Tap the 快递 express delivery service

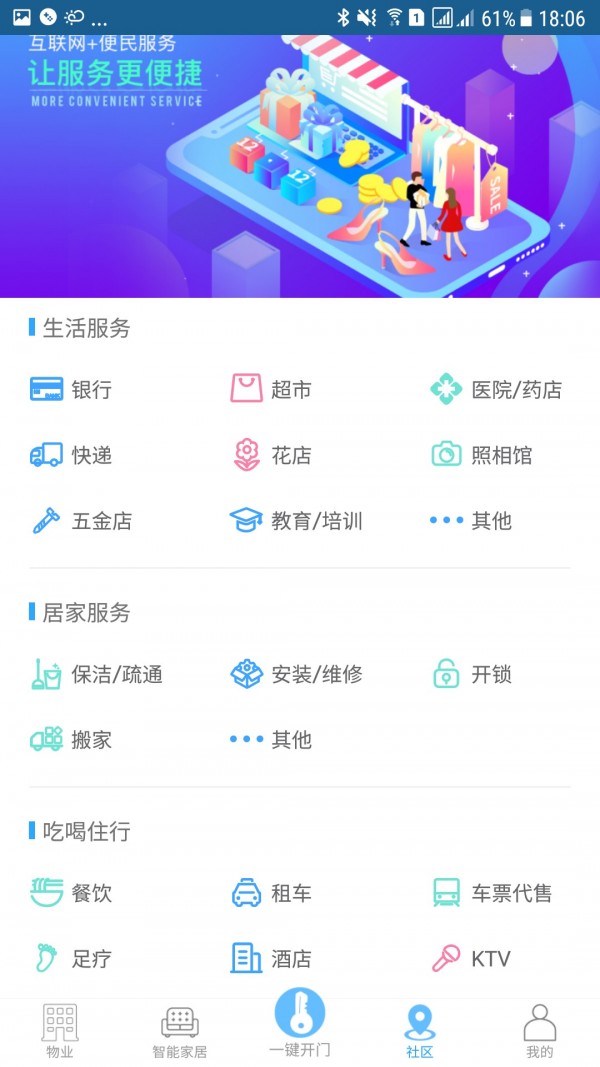click(70, 455)
